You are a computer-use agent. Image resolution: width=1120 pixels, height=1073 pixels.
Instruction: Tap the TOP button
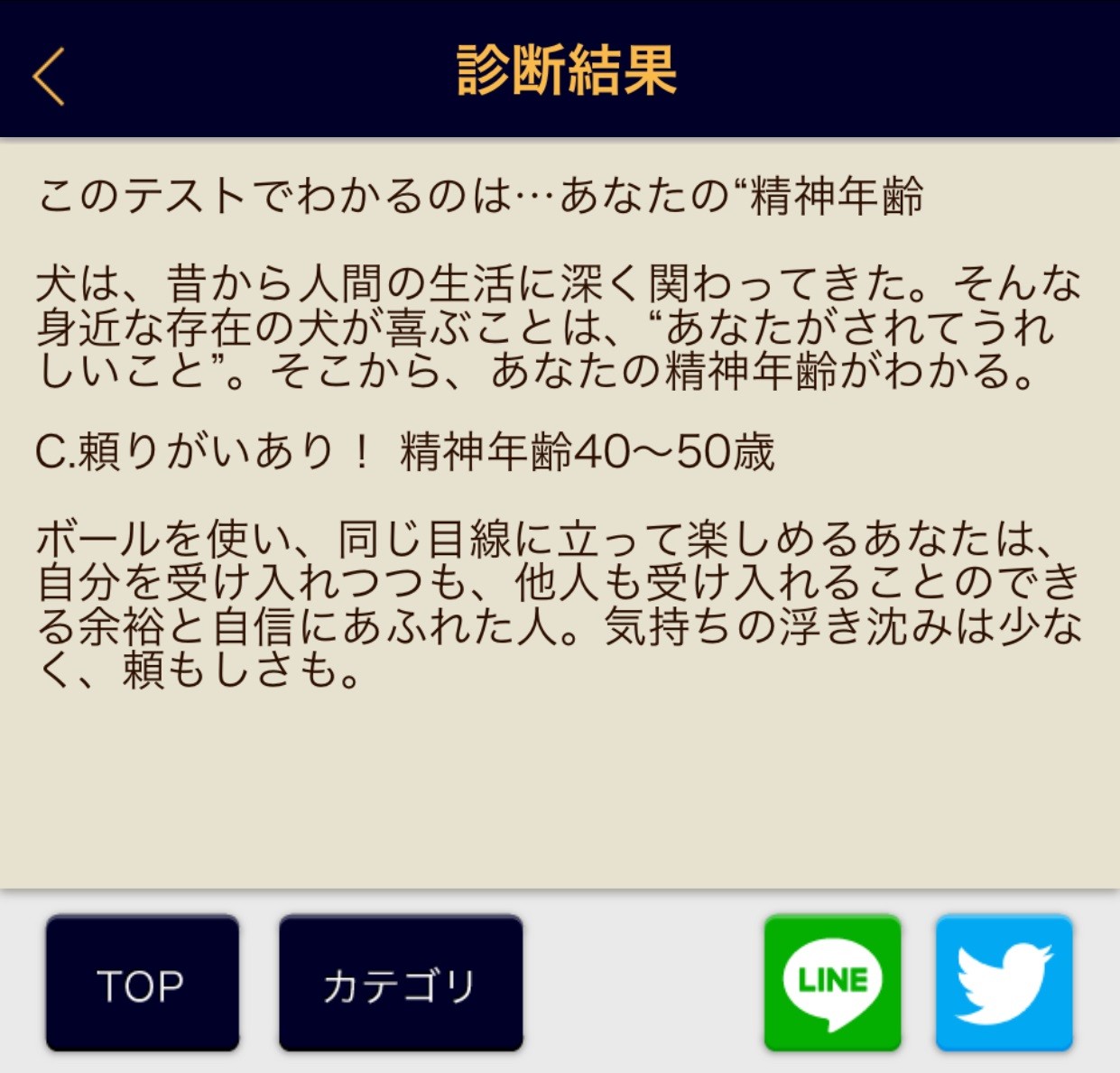click(x=142, y=983)
